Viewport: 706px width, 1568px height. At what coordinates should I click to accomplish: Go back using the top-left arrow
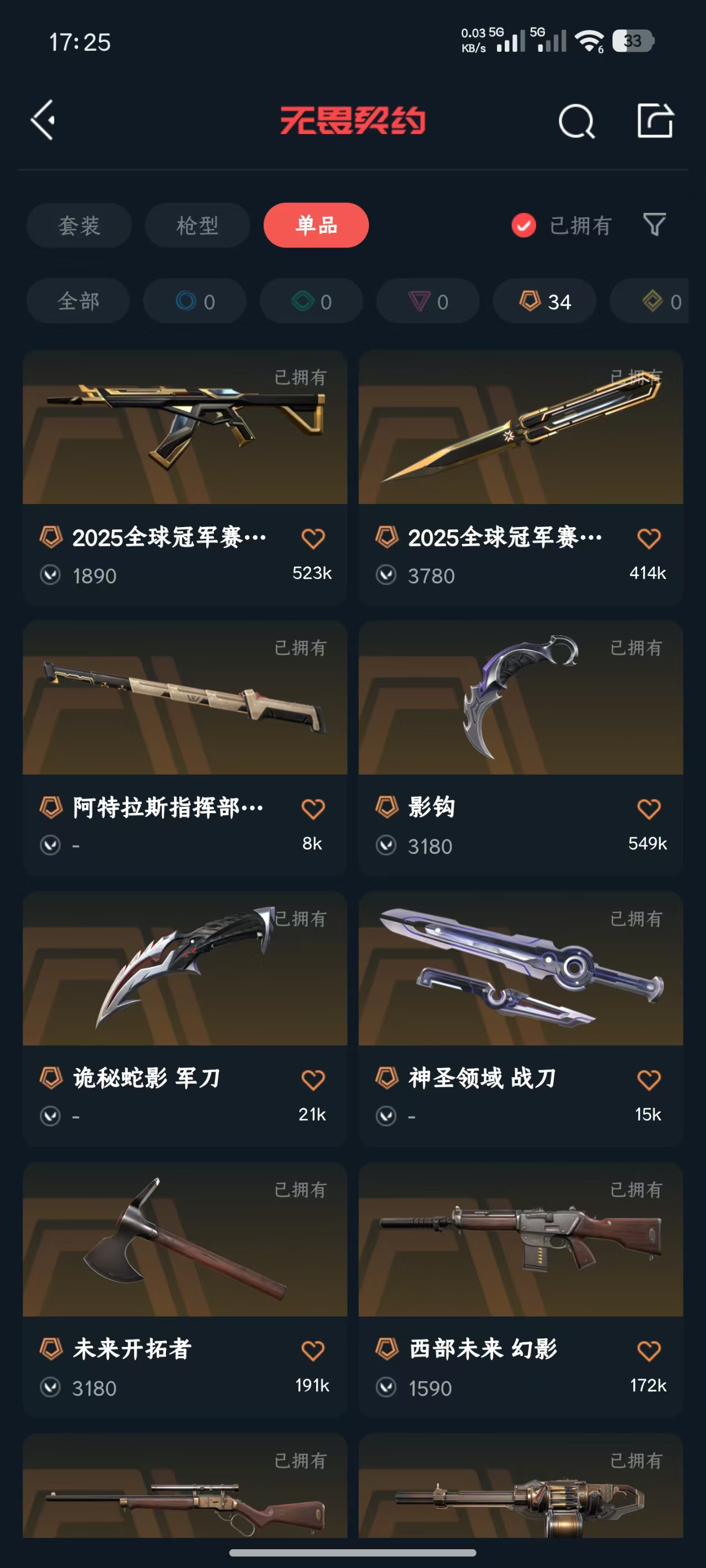[x=42, y=120]
